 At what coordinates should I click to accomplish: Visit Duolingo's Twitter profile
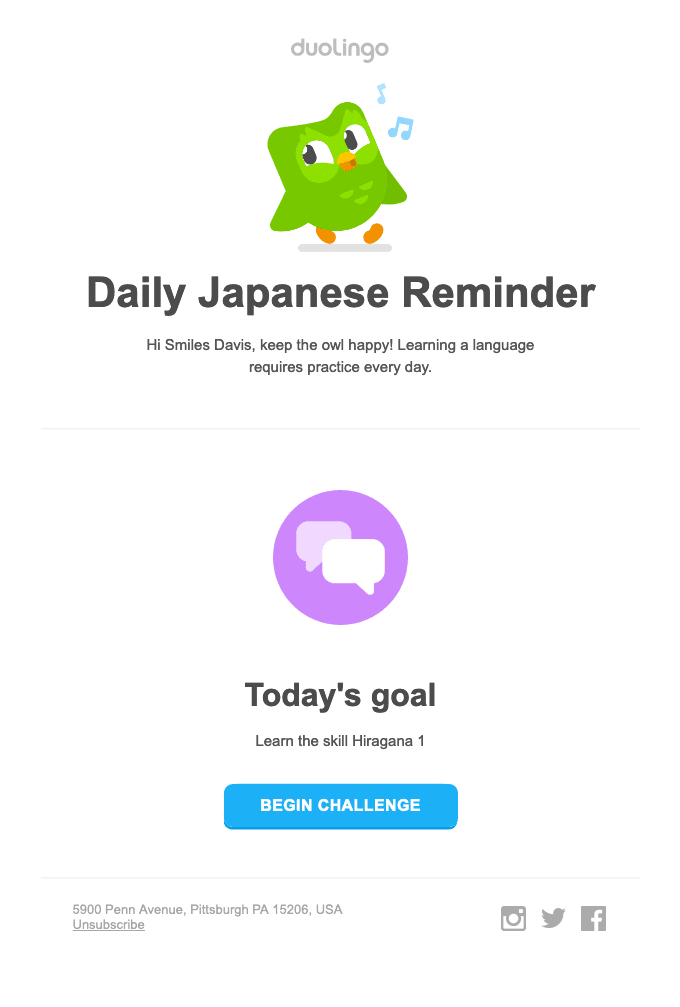[553, 918]
